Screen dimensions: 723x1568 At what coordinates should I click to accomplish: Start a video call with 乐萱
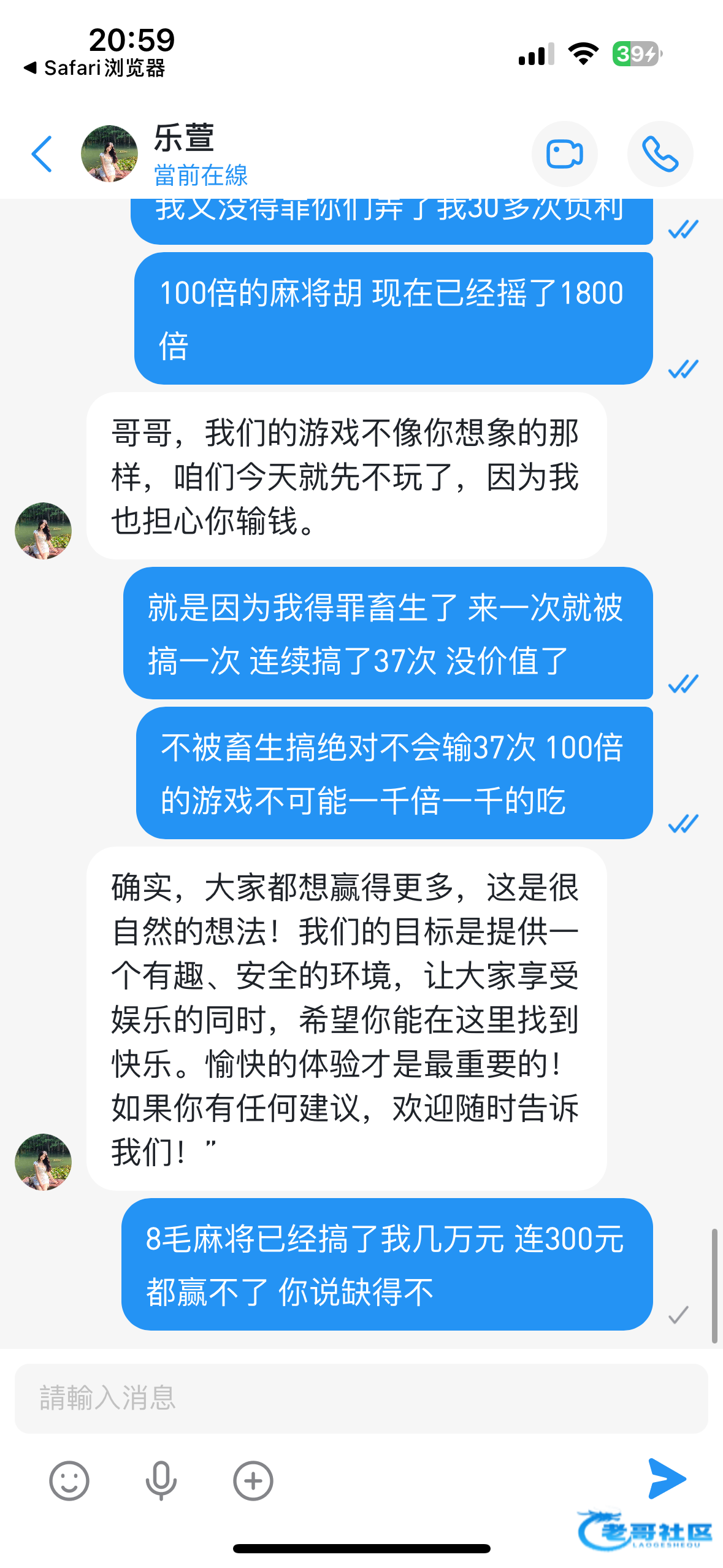pyautogui.click(x=564, y=154)
